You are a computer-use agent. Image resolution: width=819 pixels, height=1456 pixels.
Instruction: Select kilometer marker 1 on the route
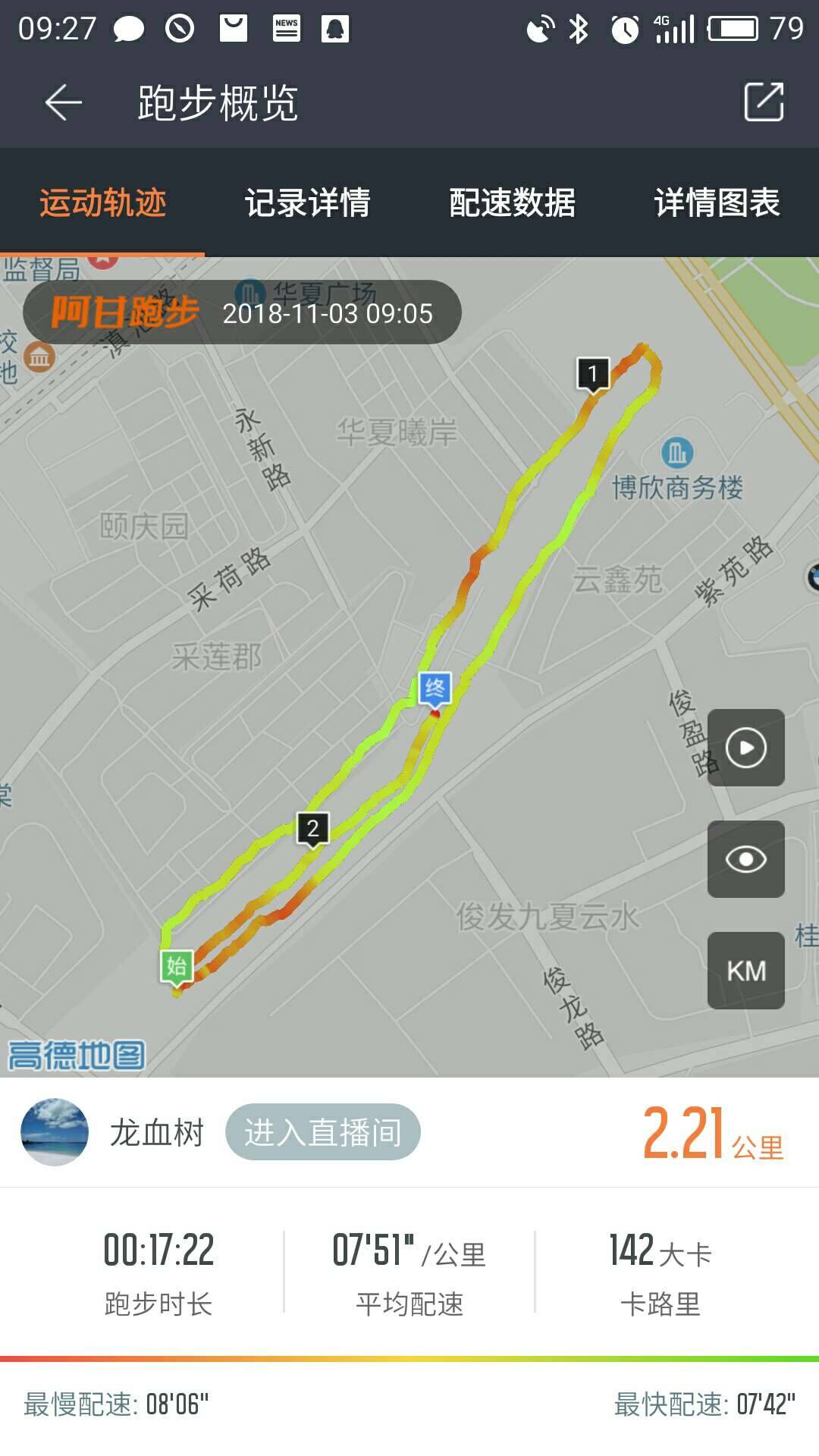coord(594,372)
